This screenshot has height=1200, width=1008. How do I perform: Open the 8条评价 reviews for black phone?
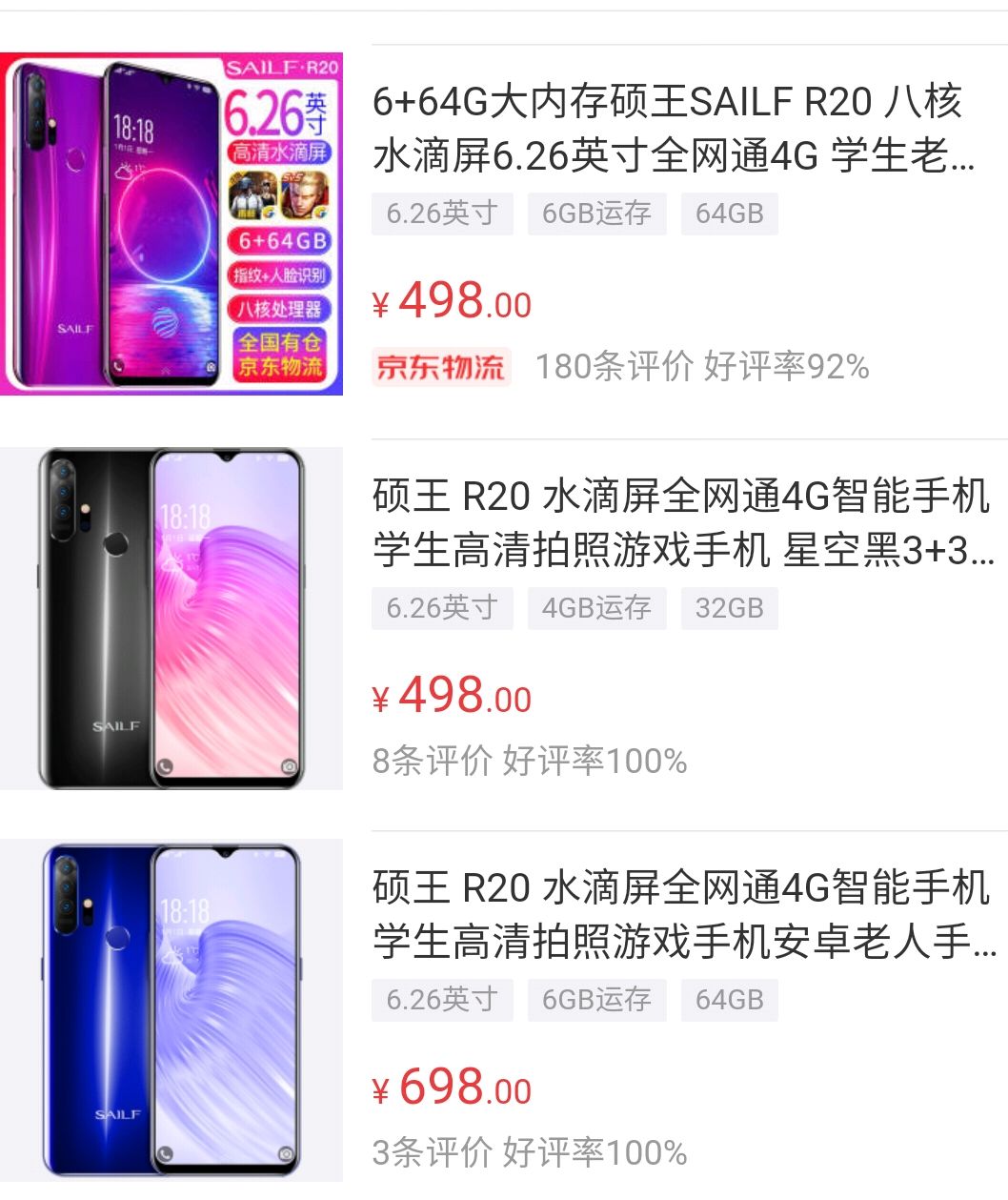tap(434, 761)
